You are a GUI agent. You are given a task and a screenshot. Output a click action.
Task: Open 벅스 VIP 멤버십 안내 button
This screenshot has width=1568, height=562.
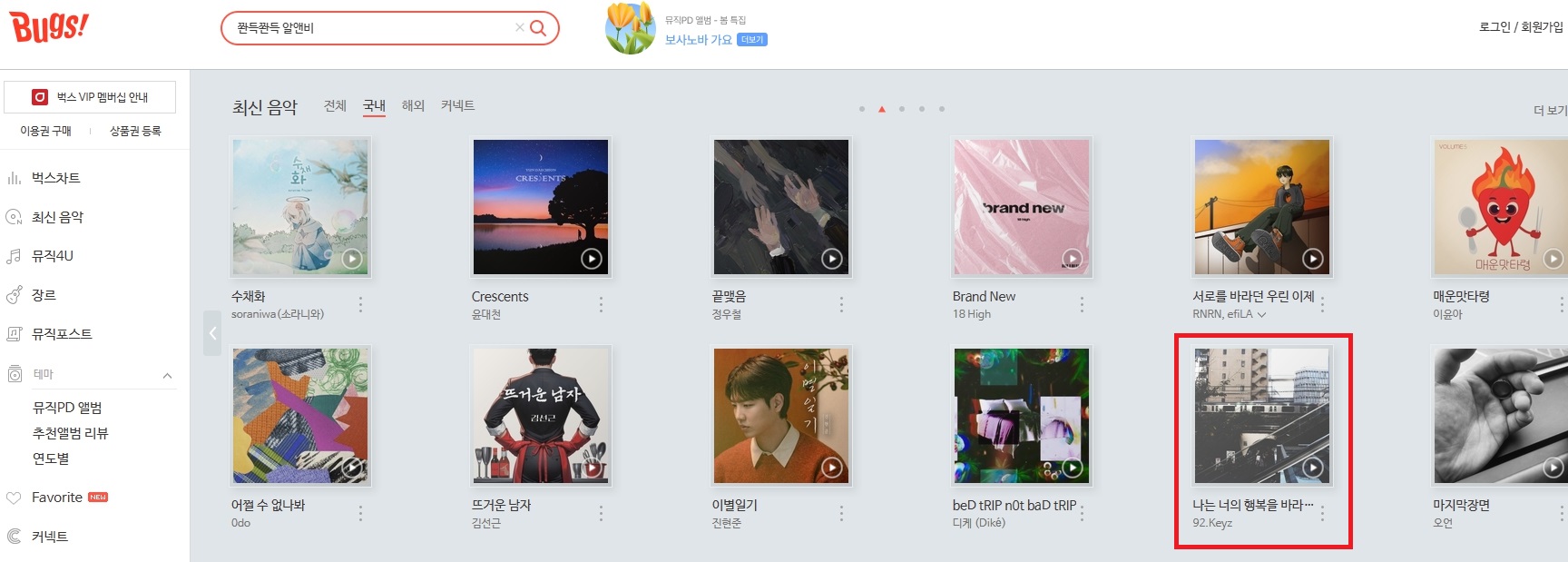coord(90,97)
